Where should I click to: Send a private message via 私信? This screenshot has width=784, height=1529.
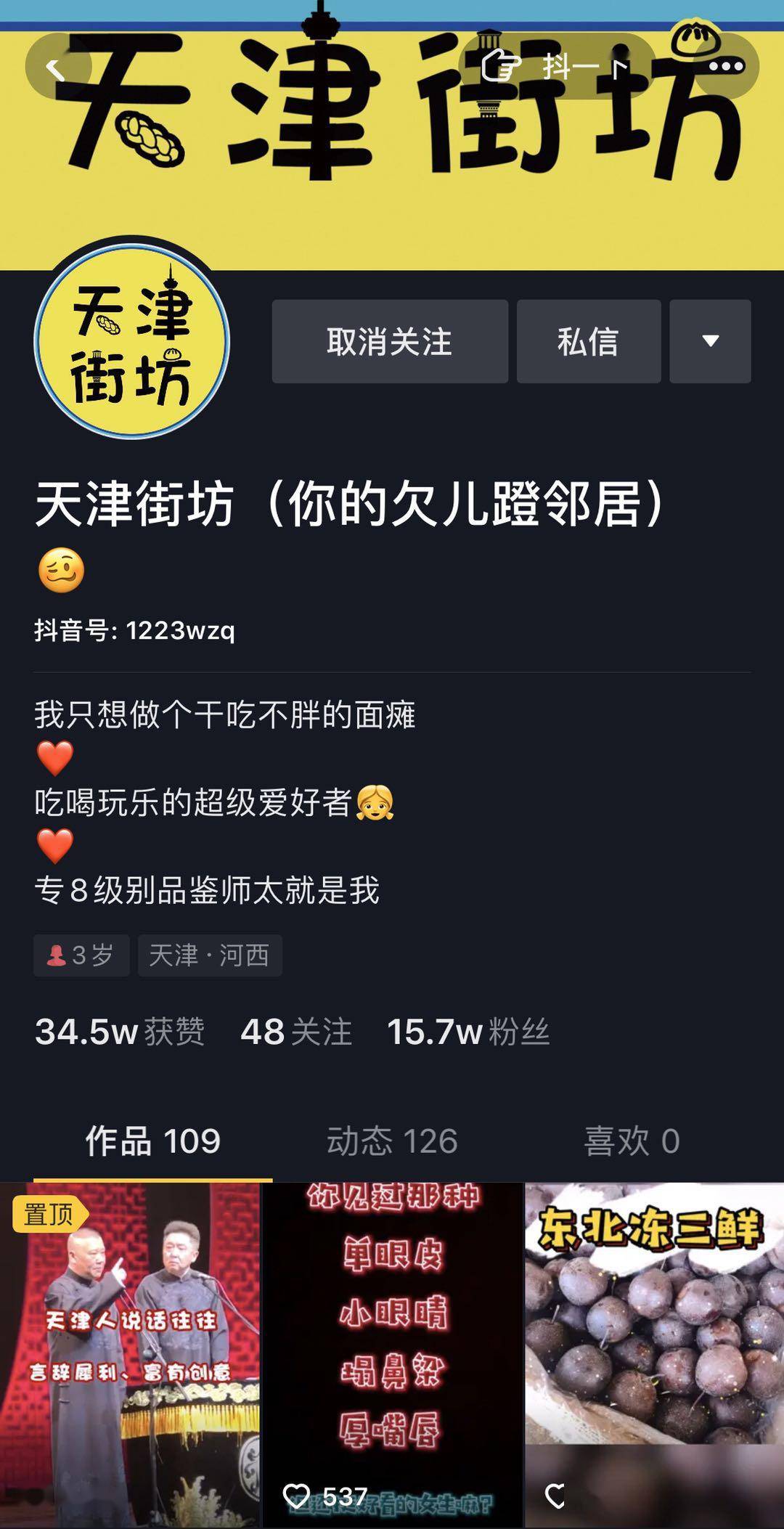588,341
